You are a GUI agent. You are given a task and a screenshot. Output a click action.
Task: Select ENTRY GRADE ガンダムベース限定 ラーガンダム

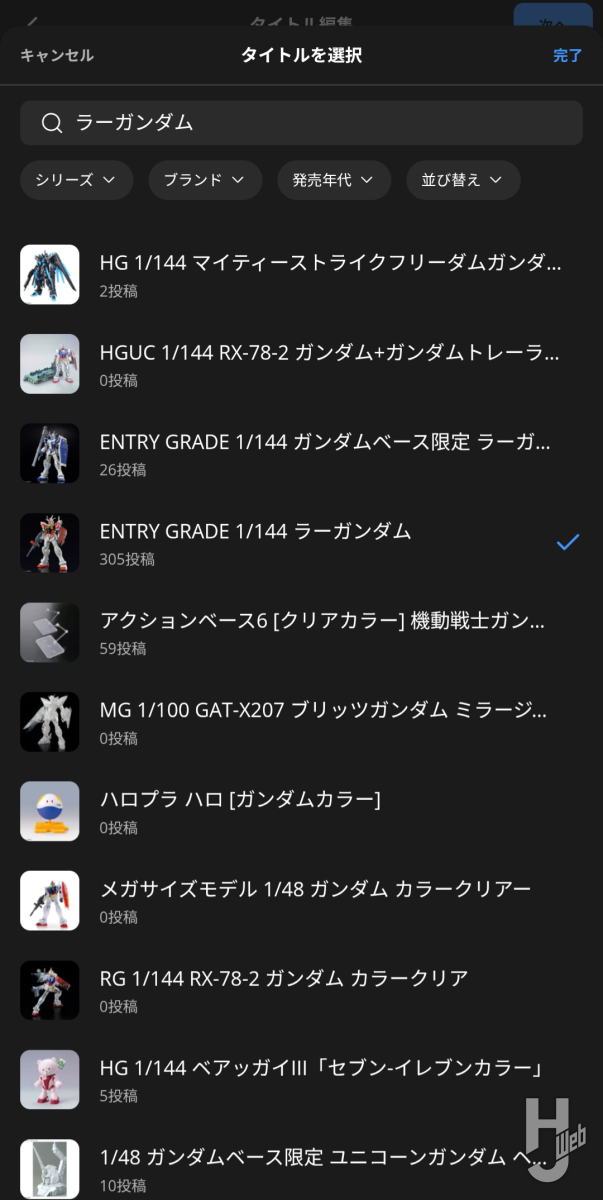[x=330, y=453]
